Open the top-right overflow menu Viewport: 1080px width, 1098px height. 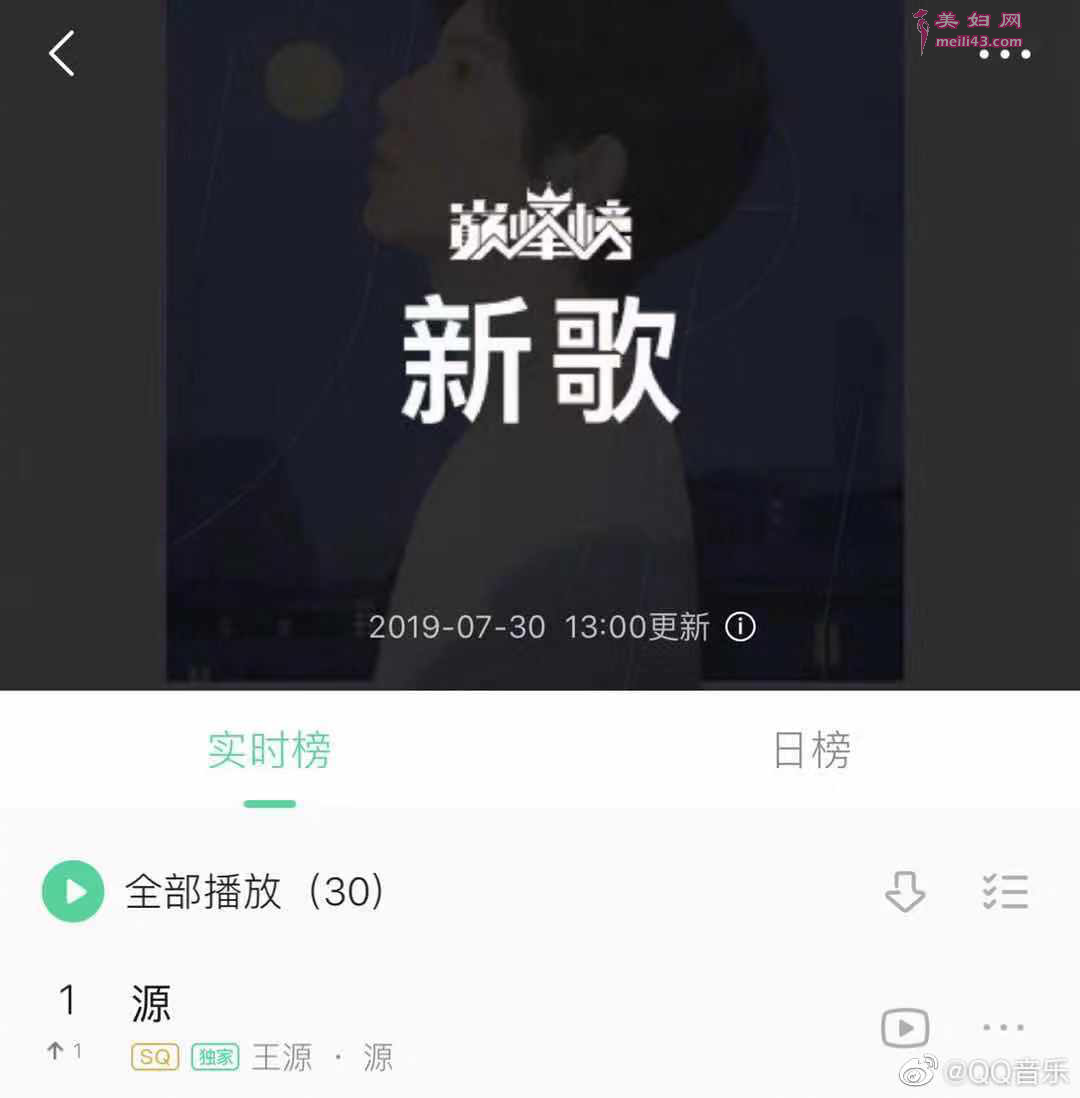[x=1004, y=54]
